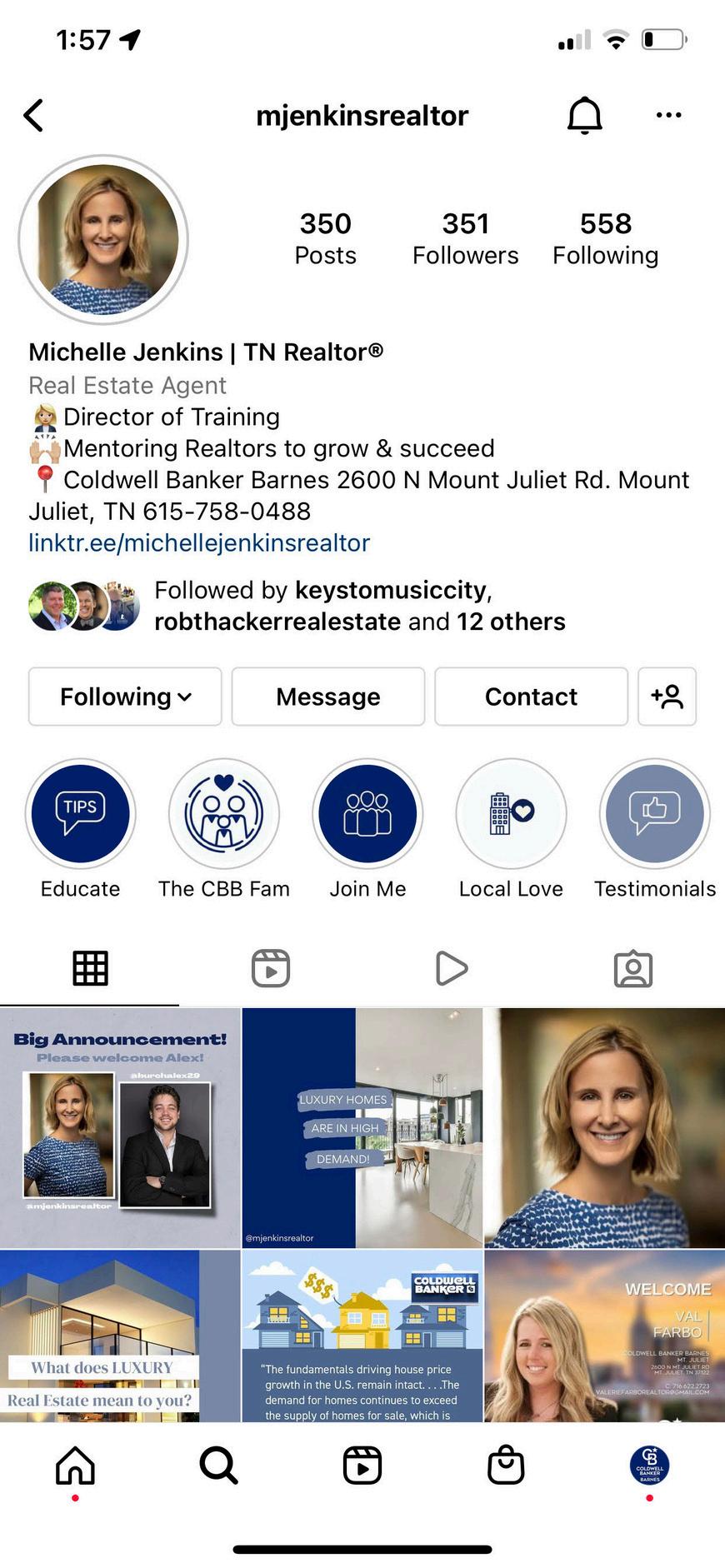View the Testimonials highlight

[x=654, y=813]
